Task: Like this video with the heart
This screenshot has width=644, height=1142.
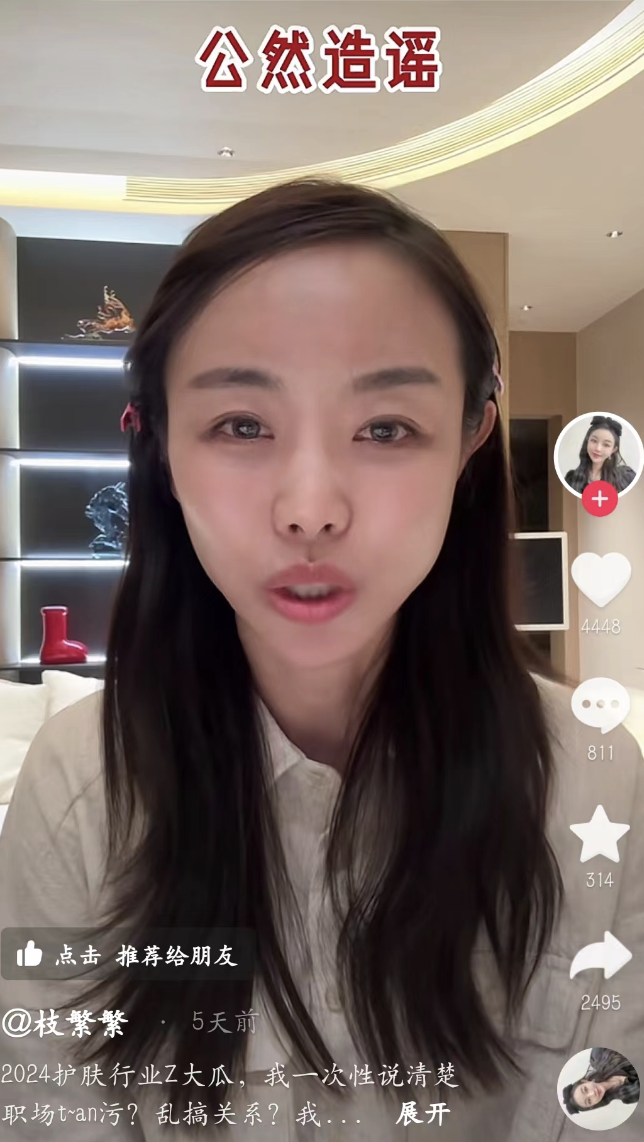Action: click(600, 579)
